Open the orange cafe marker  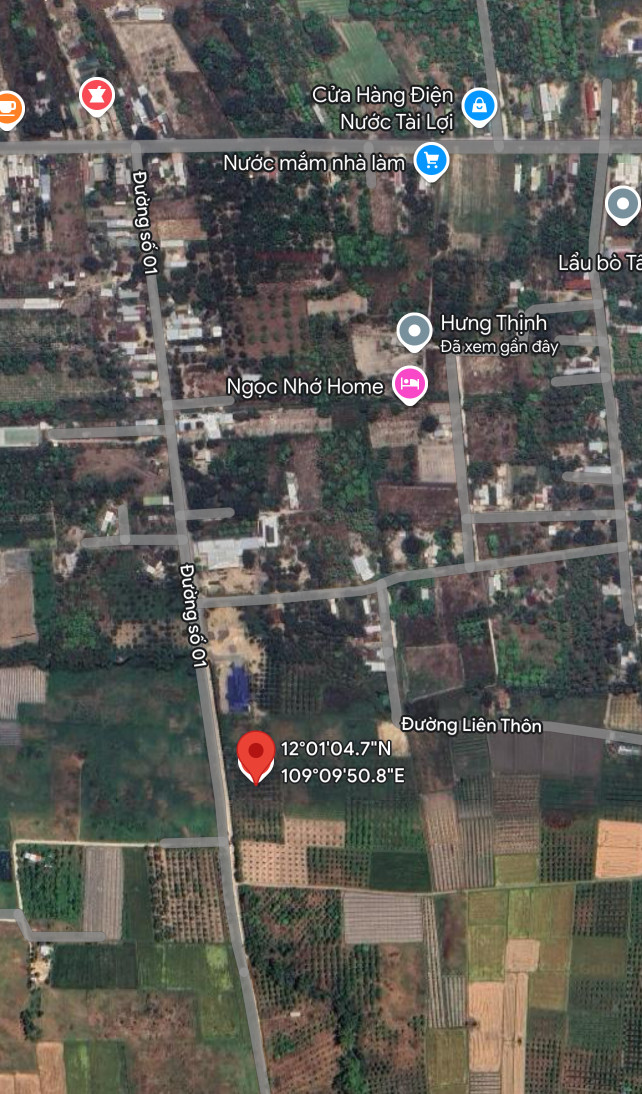coord(6,106)
